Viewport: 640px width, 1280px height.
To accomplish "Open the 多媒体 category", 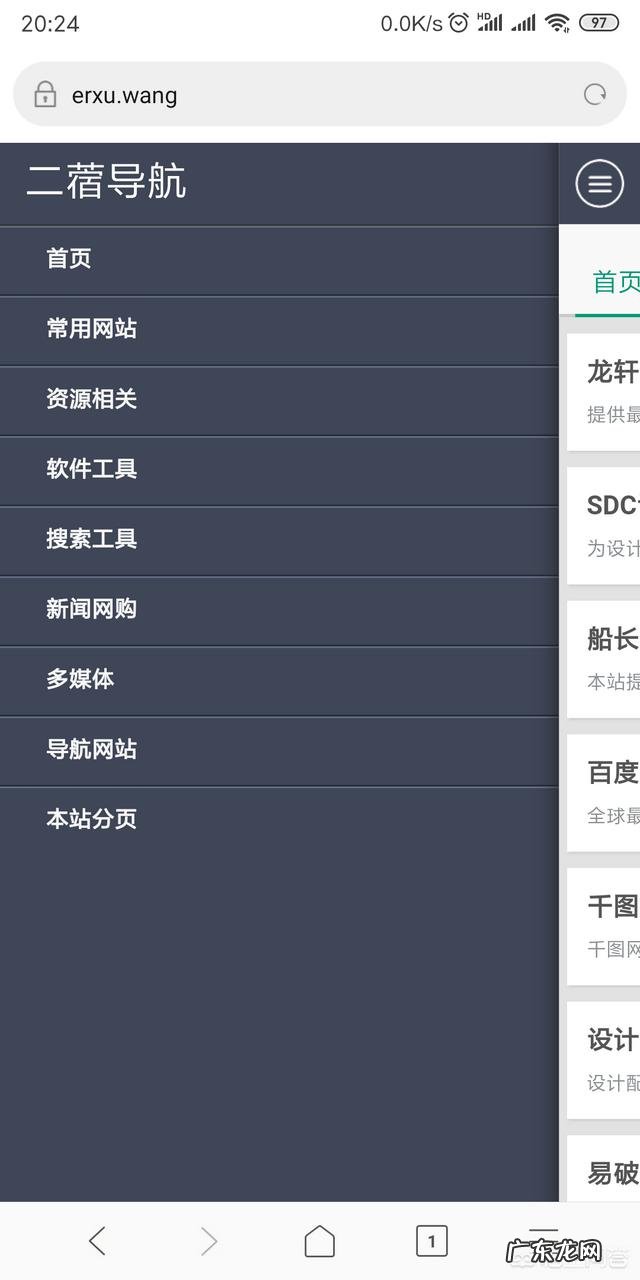I will 80,679.
